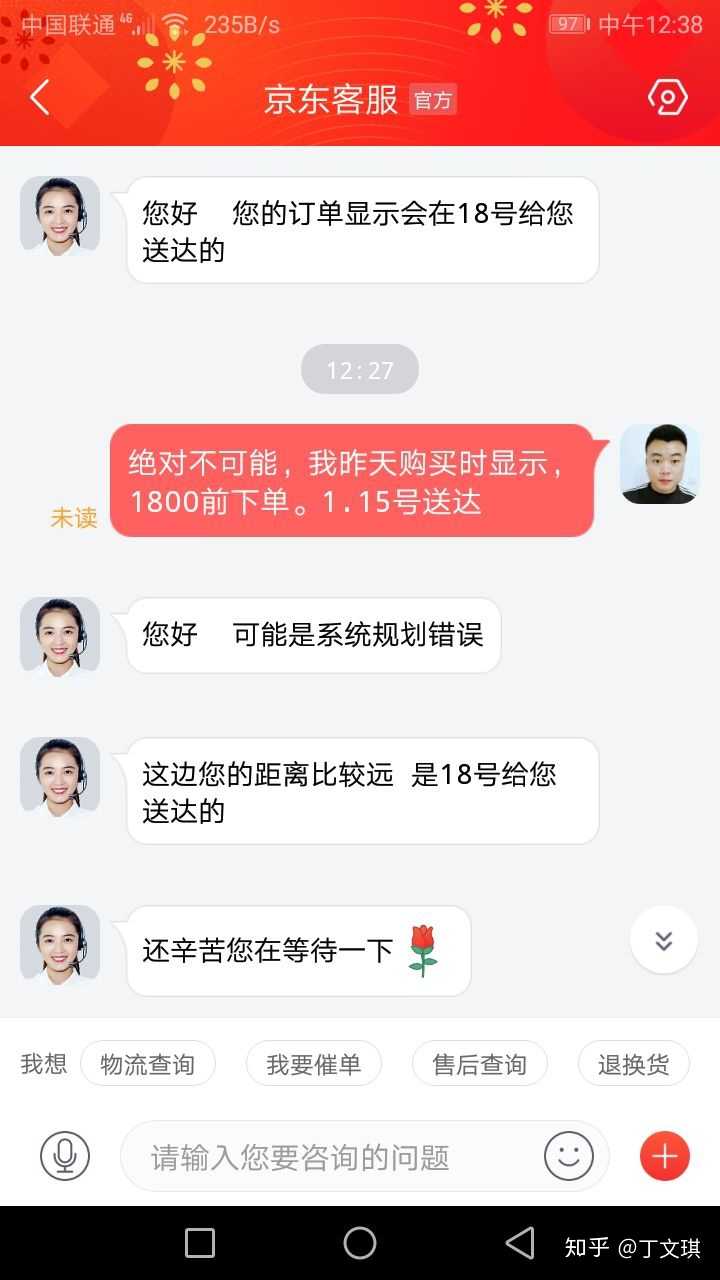Tap the red plus attachment button
The width and height of the screenshot is (720, 1280).
(665, 1156)
